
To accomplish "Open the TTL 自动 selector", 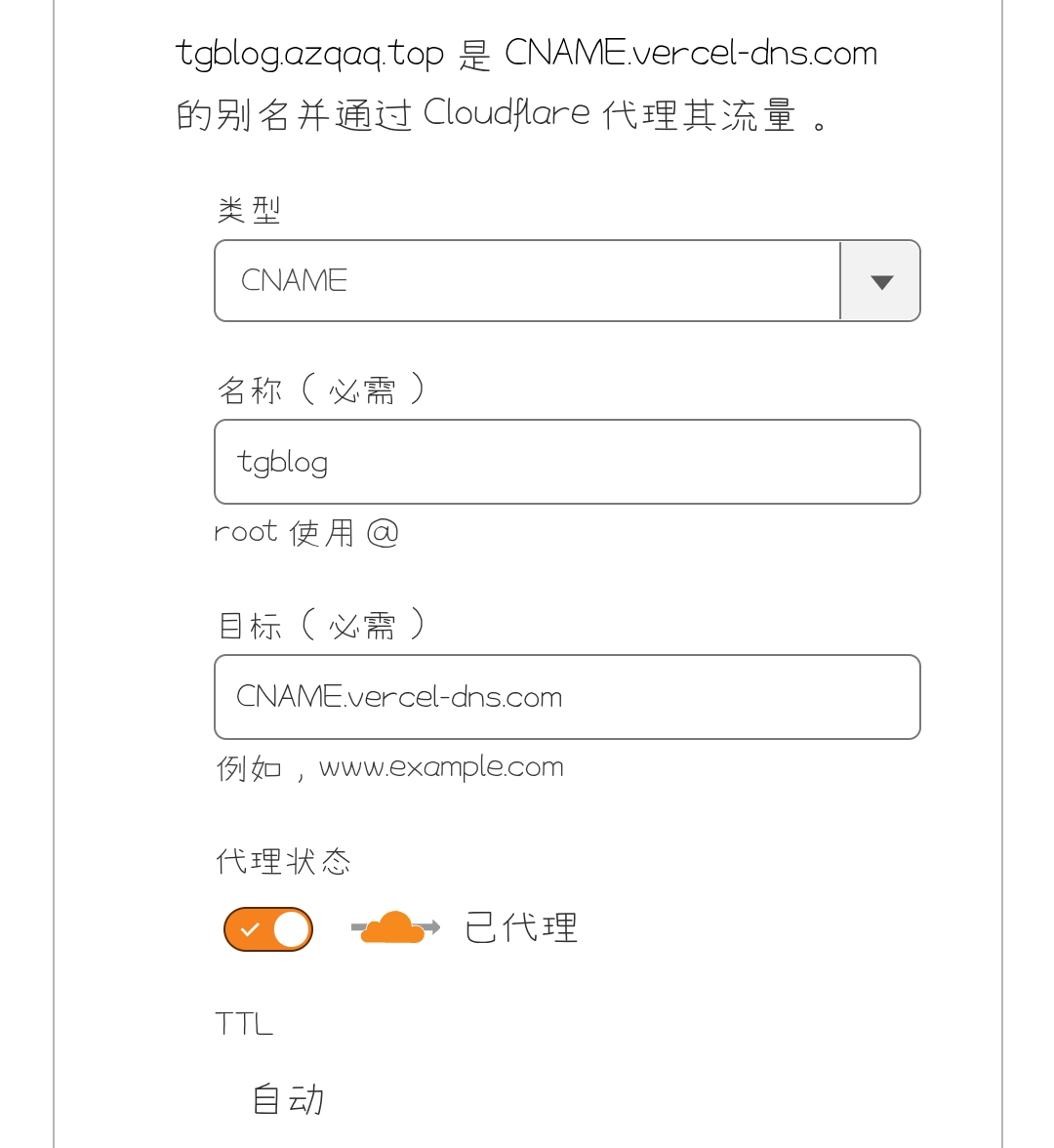I will click(x=289, y=1099).
